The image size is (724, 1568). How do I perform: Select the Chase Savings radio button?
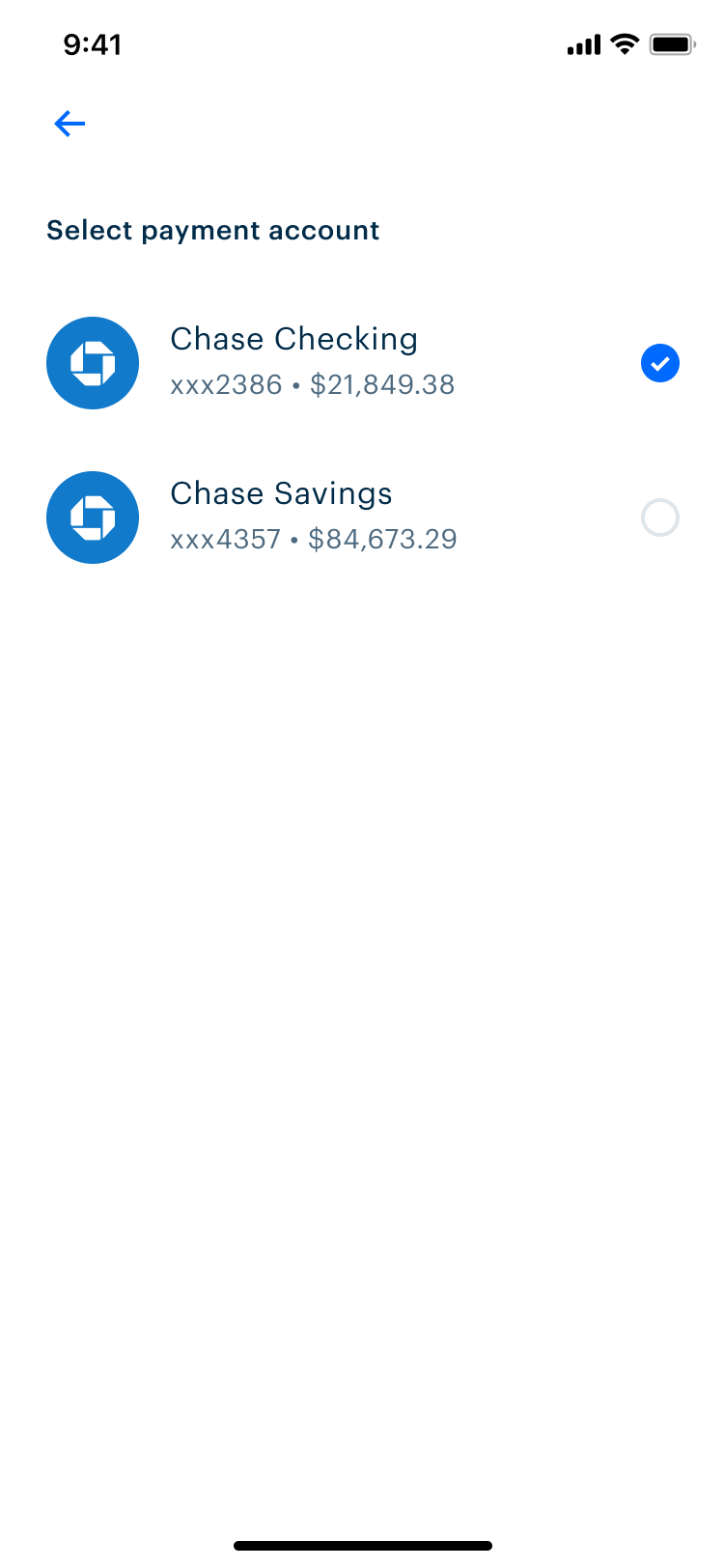point(660,518)
